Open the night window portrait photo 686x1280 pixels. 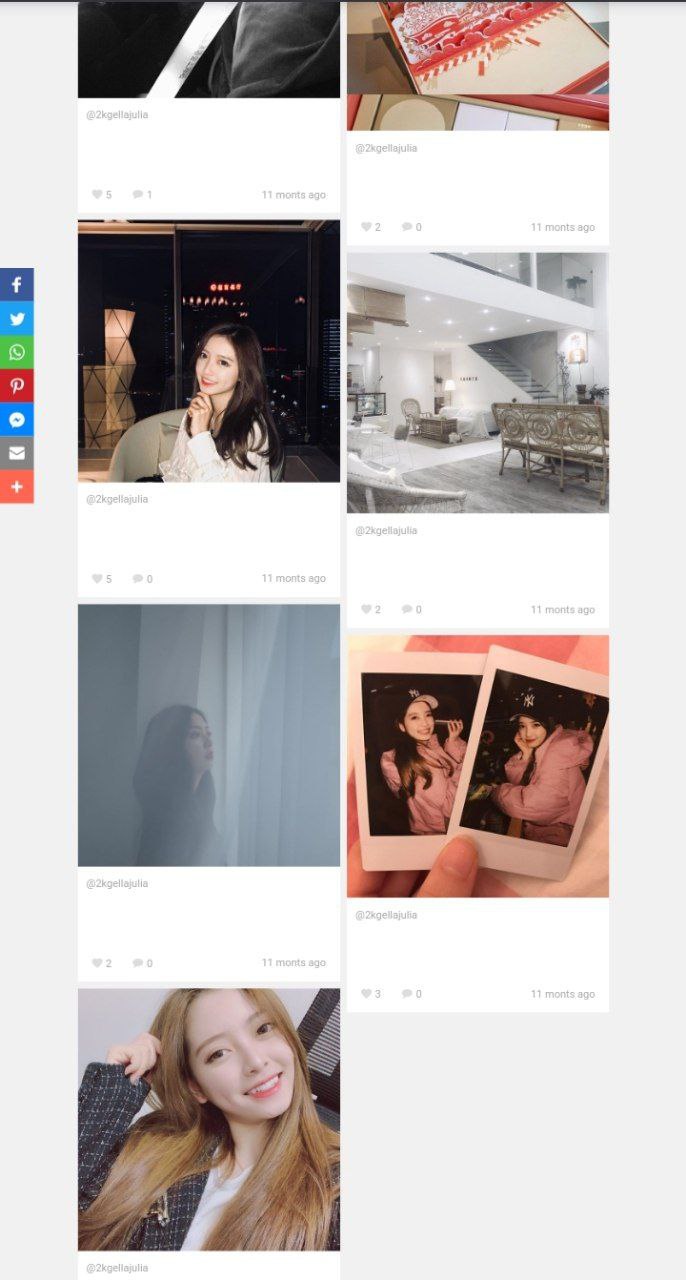pyautogui.click(x=209, y=351)
